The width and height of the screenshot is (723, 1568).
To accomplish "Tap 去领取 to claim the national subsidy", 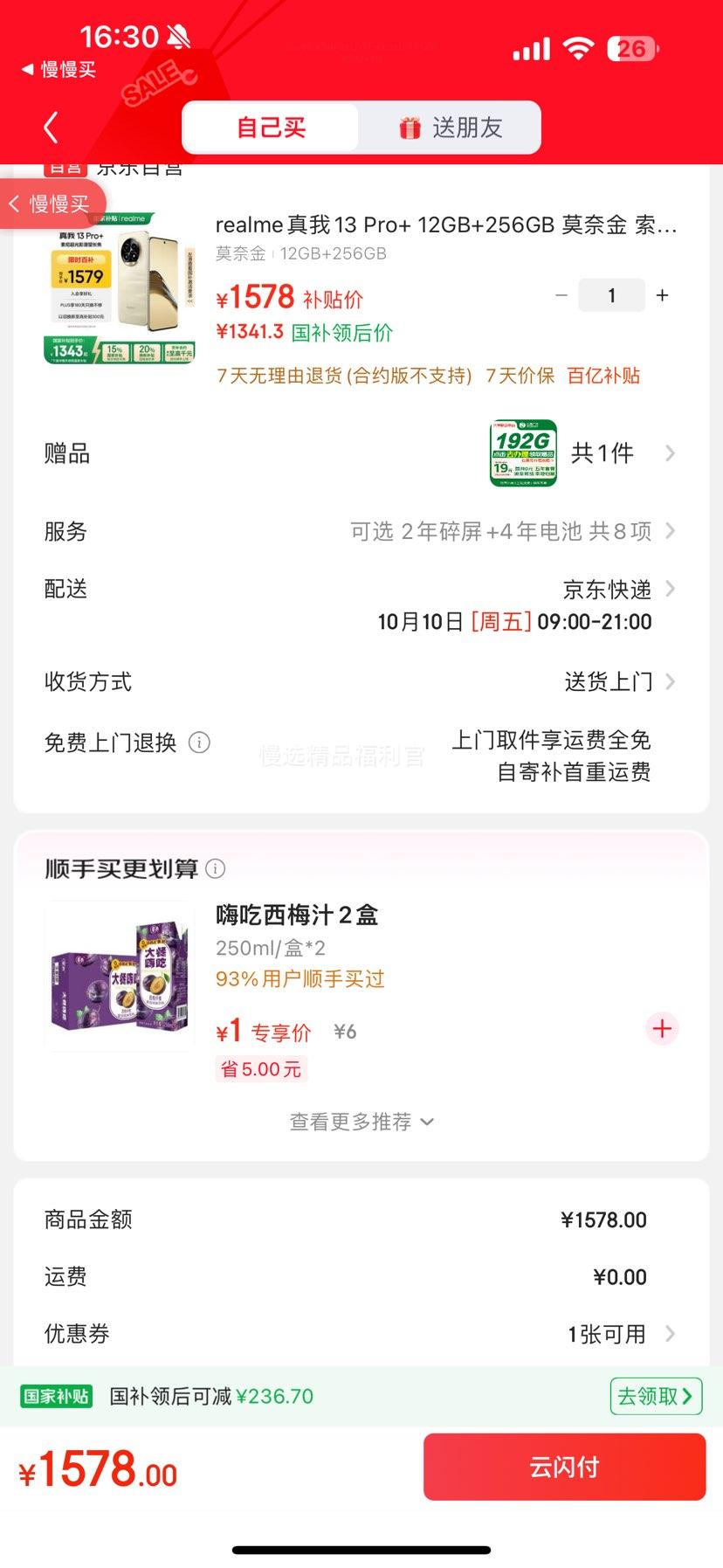I will [x=656, y=1396].
